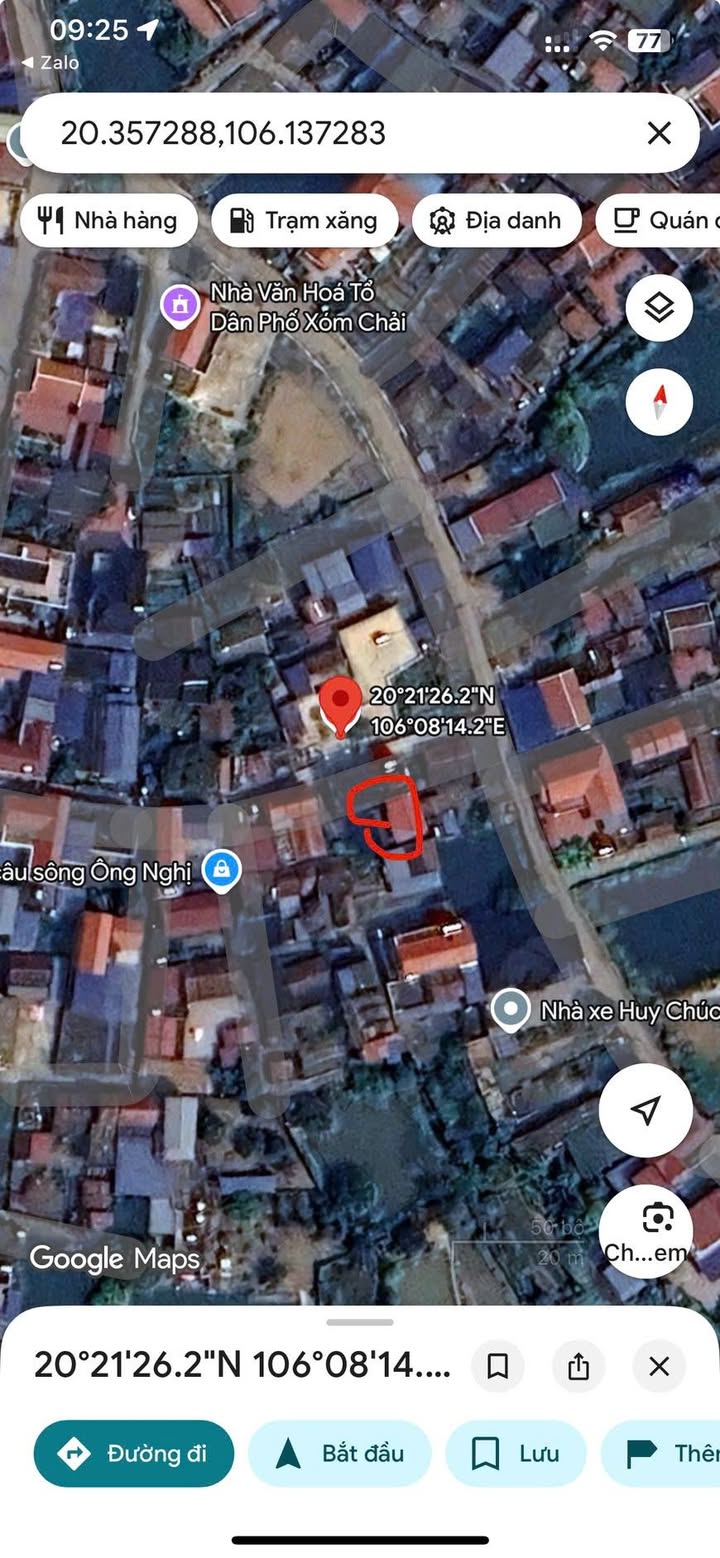Screen dimensions: 720x1558
Task: Get directions with Đường đi
Action: pos(134,1453)
